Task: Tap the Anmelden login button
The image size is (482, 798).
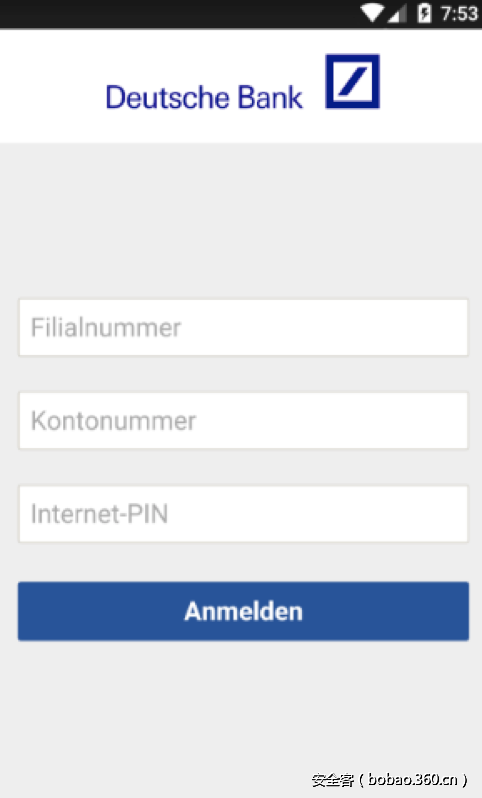Action: pos(243,611)
